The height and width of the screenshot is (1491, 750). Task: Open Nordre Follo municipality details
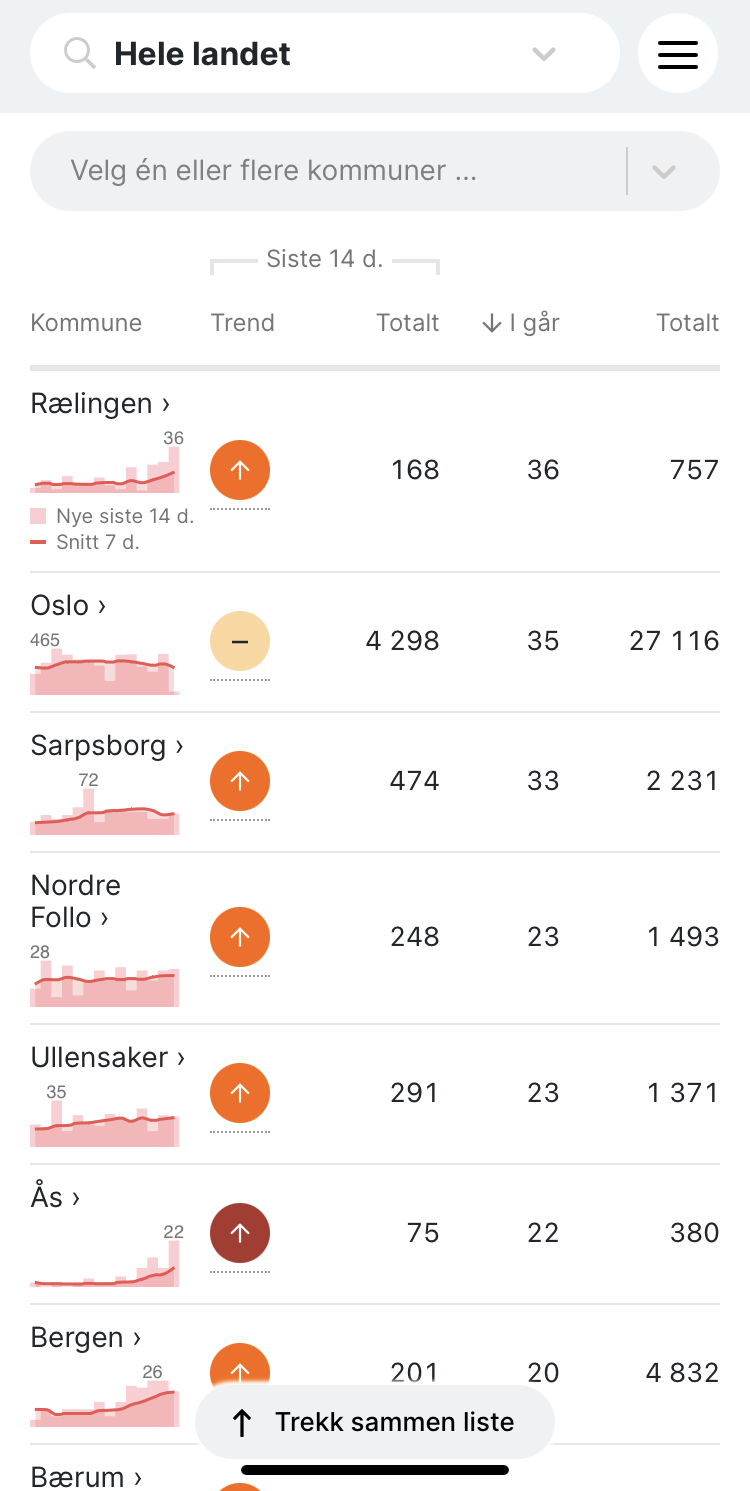76,901
